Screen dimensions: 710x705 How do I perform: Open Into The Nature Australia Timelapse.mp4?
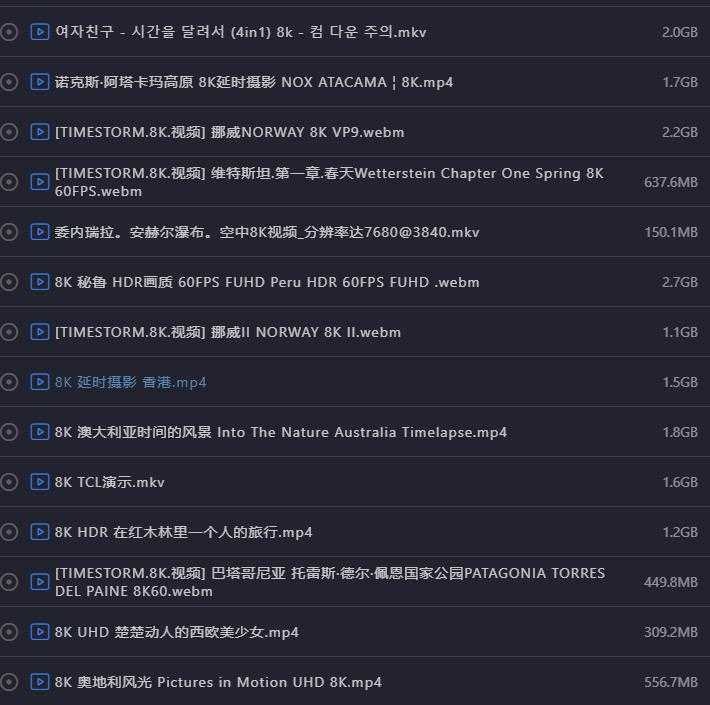point(280,432)
